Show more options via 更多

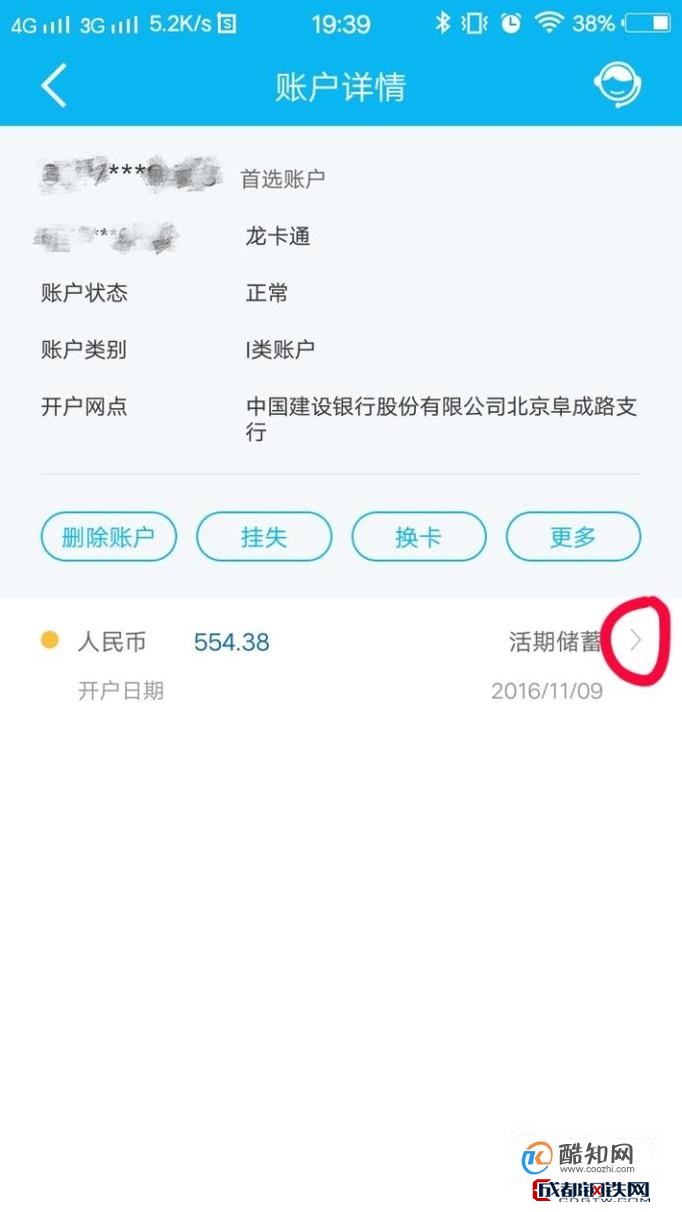573,537
